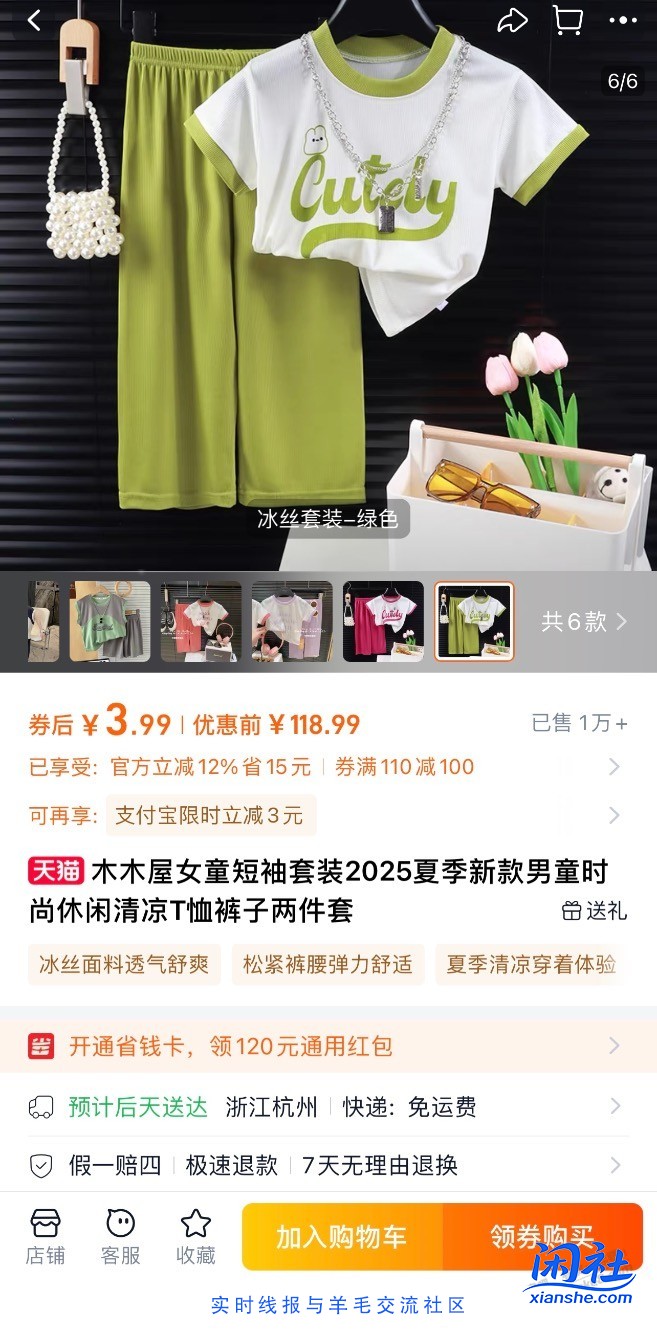Open 冰丝面料透气舒爽 feature chip

[x=125, y=965]
